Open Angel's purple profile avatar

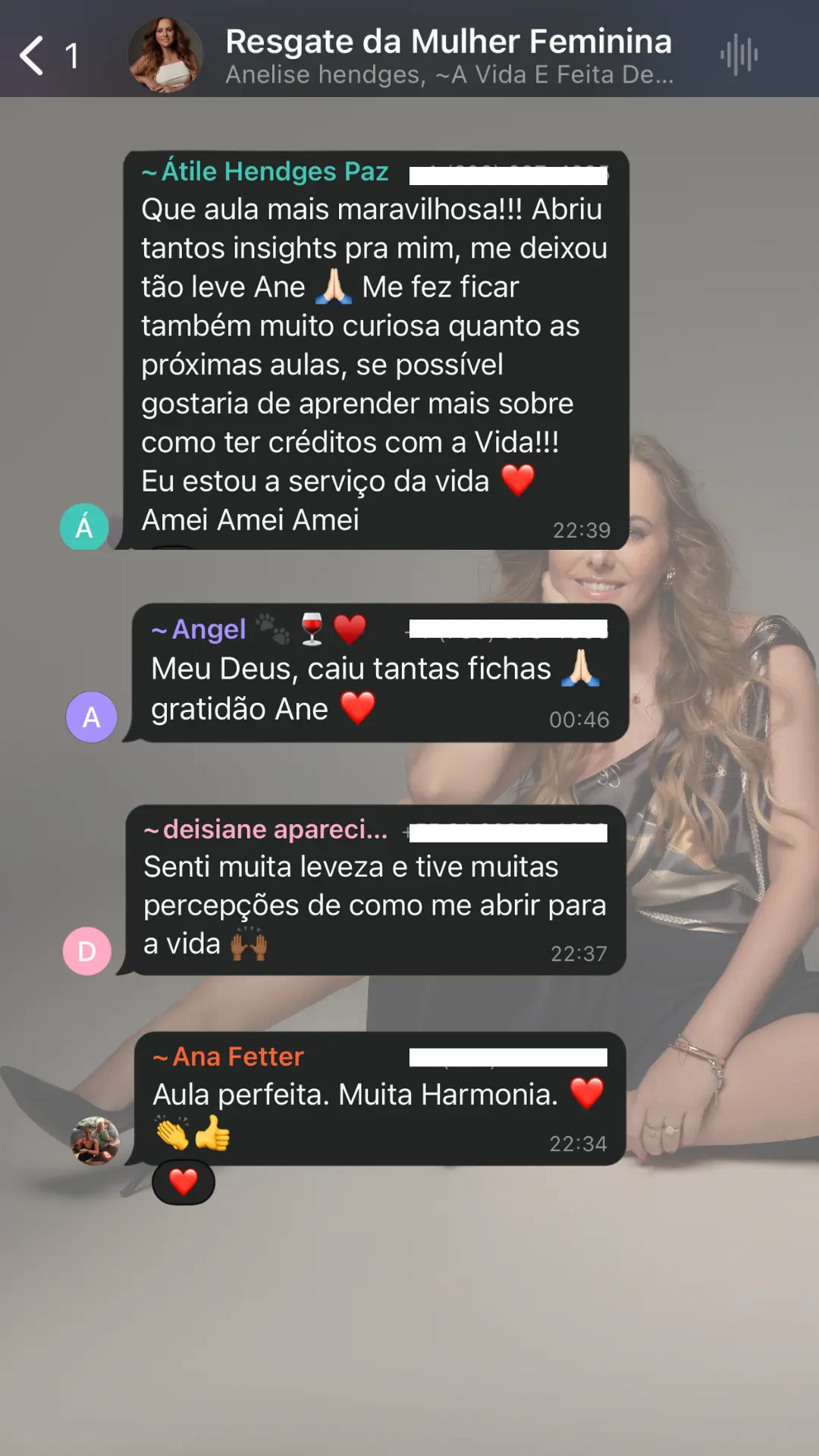click(x=92, y=717)
